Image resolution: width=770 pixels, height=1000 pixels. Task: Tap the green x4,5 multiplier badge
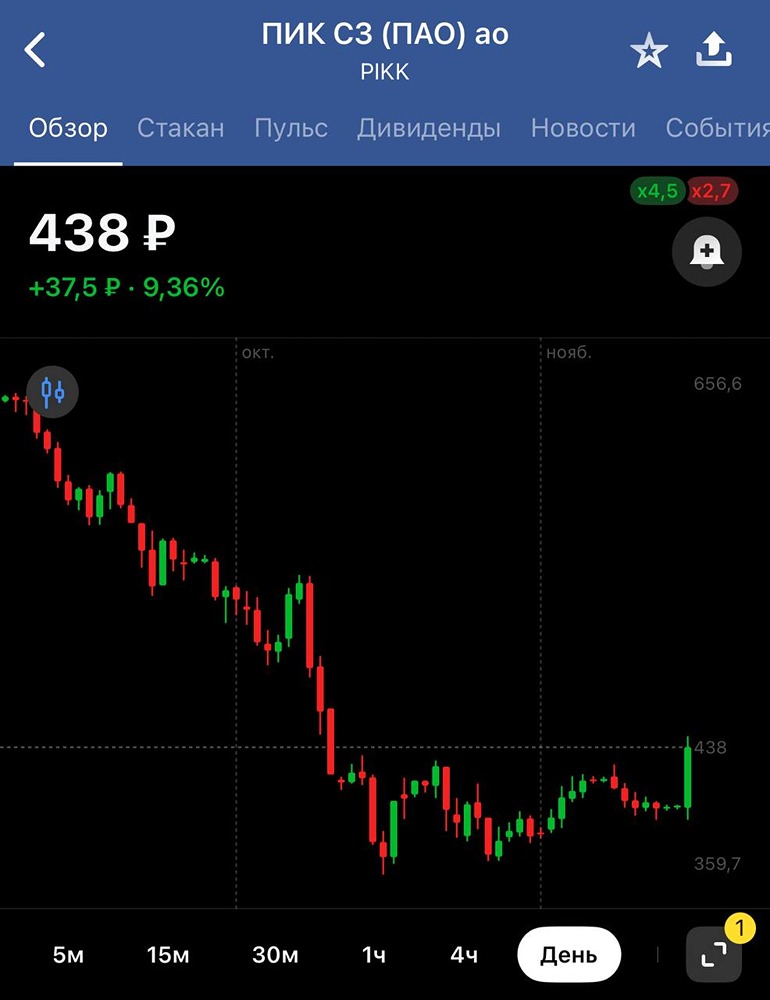(657, 191)
